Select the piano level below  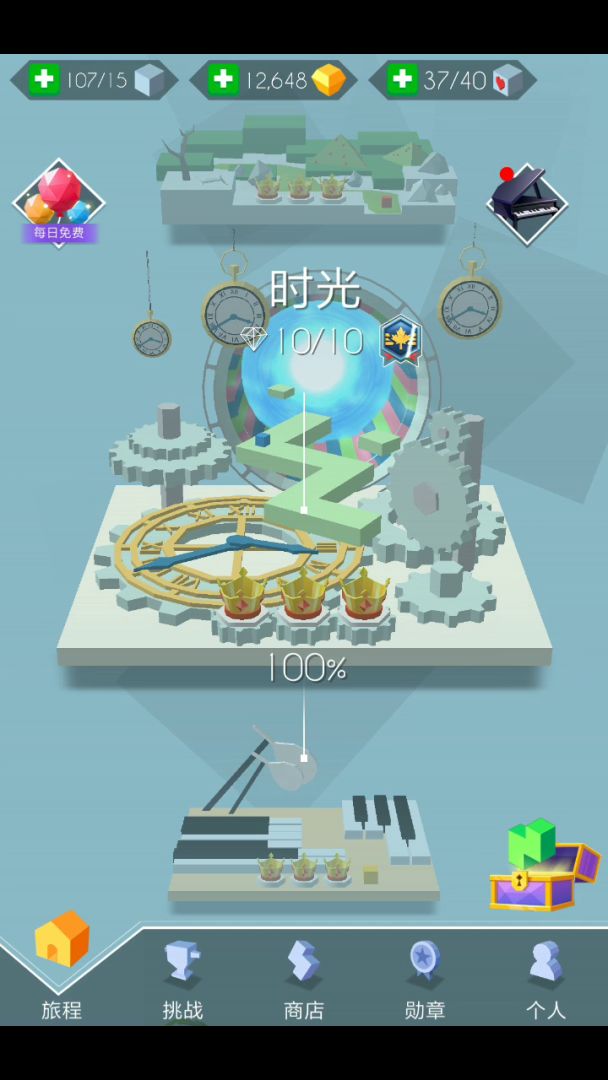tap(304, 840)
